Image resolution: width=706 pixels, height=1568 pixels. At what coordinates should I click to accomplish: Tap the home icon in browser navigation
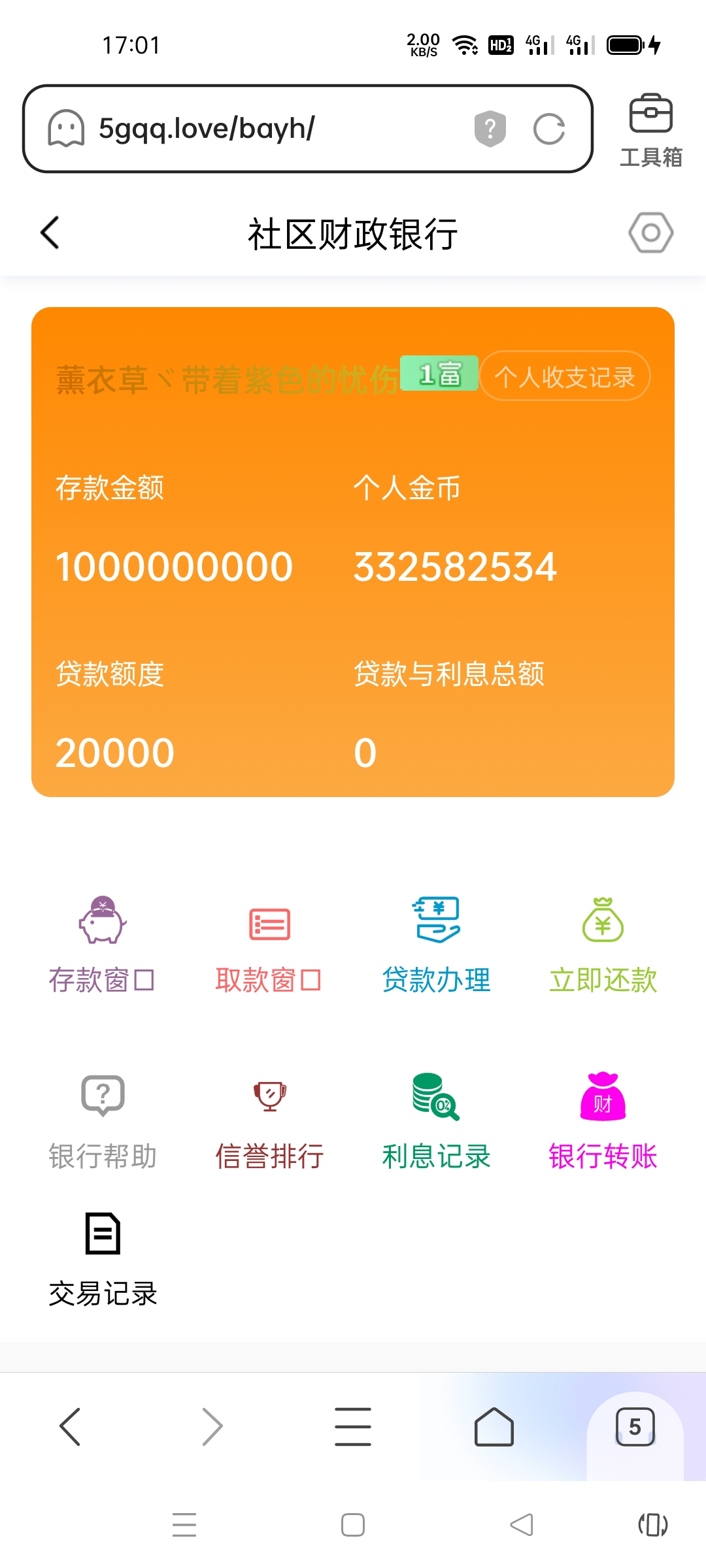pyautogui.click(x=494, y=1426)
